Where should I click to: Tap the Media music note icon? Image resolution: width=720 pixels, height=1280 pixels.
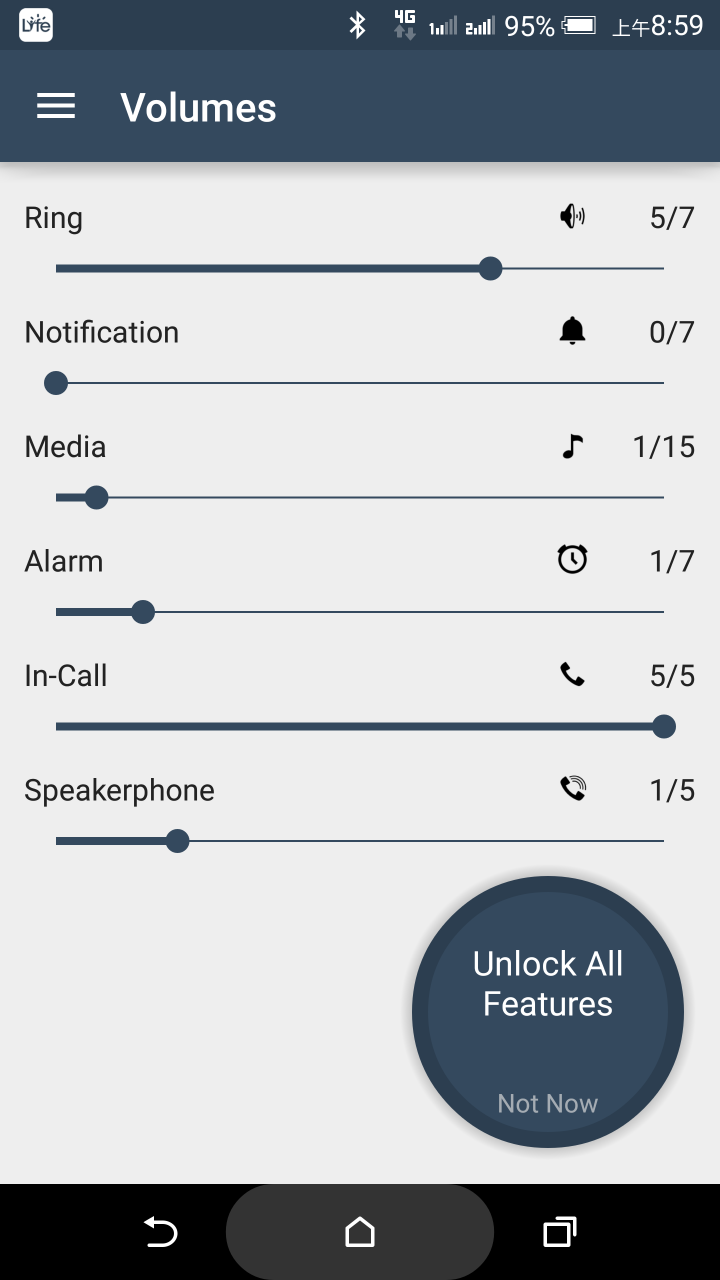click(x=572, y=446)
